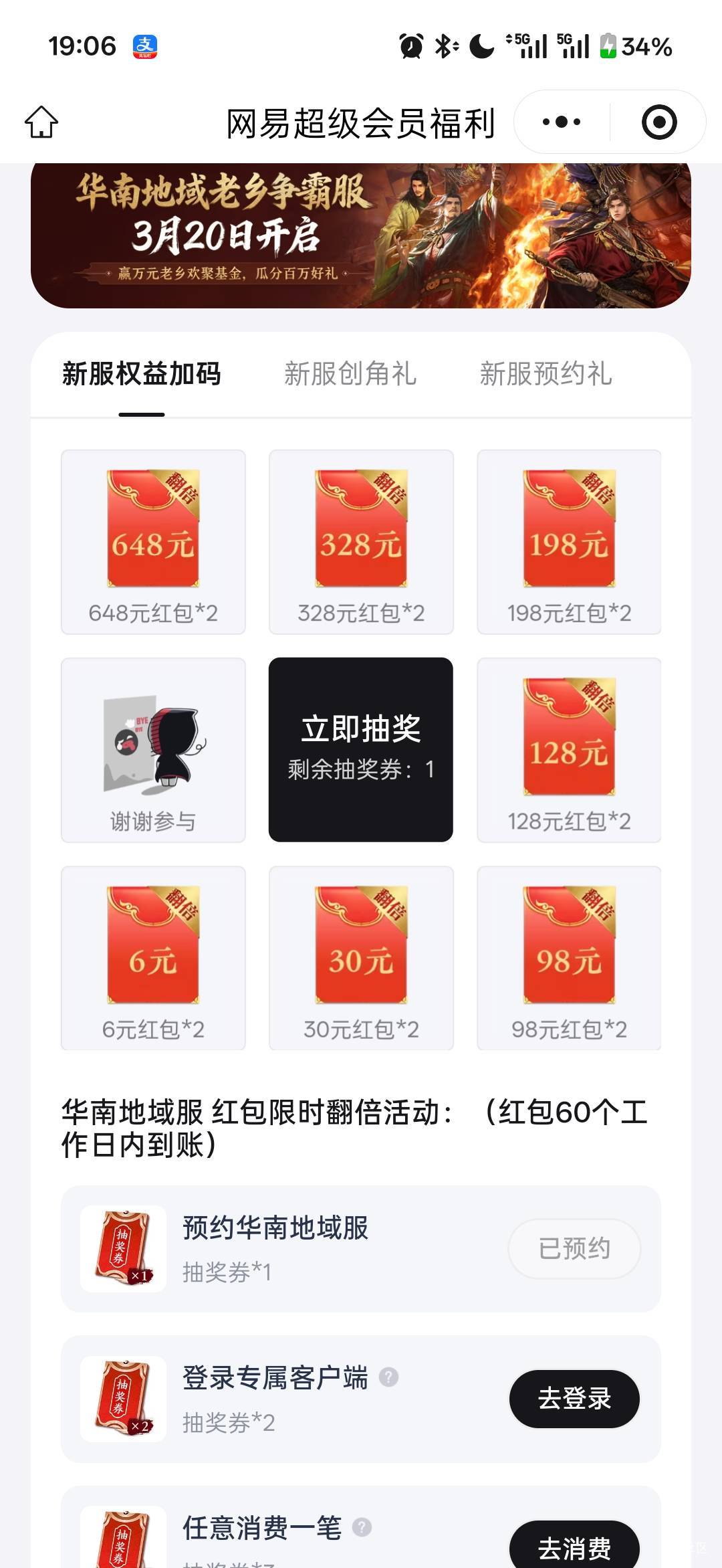Switch to the 新服预约礼 tab

click(546, 374)
